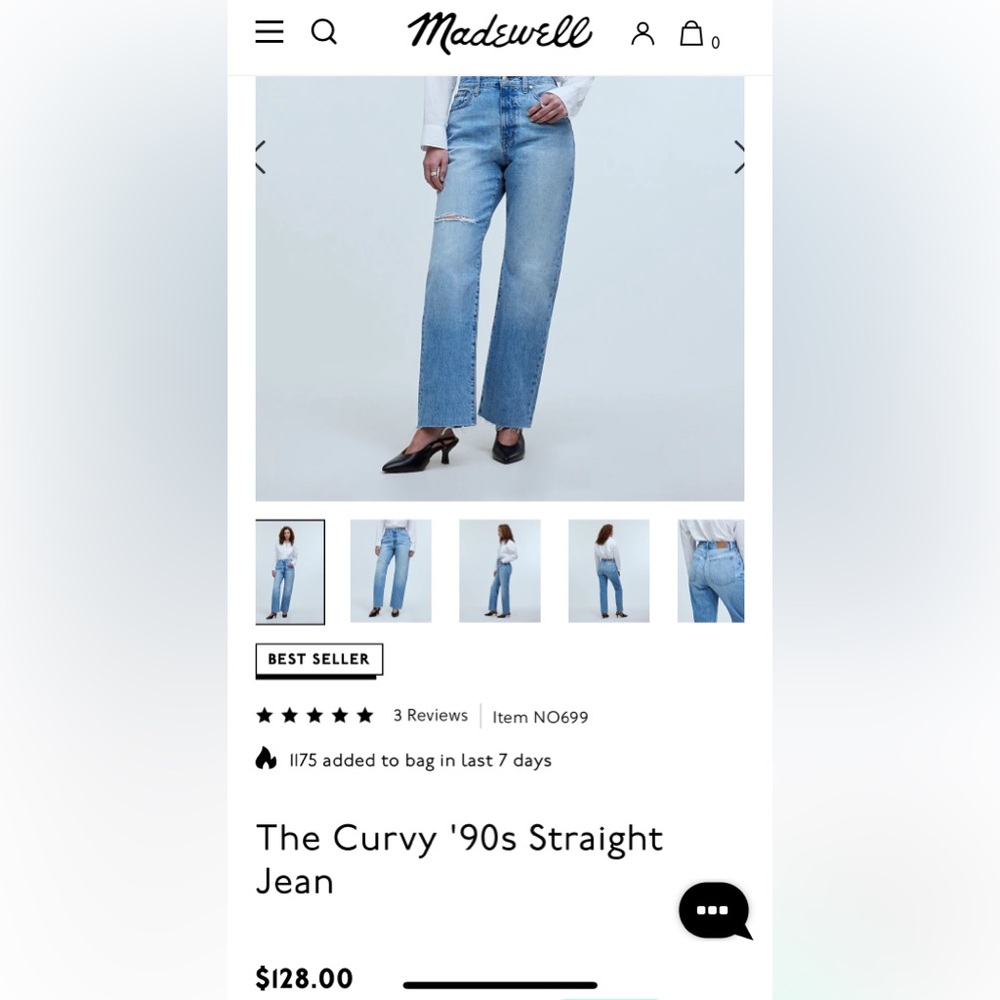Show the next product photo
Viewport: 1000px width, 1000px height.
click(x=739, y=157)
